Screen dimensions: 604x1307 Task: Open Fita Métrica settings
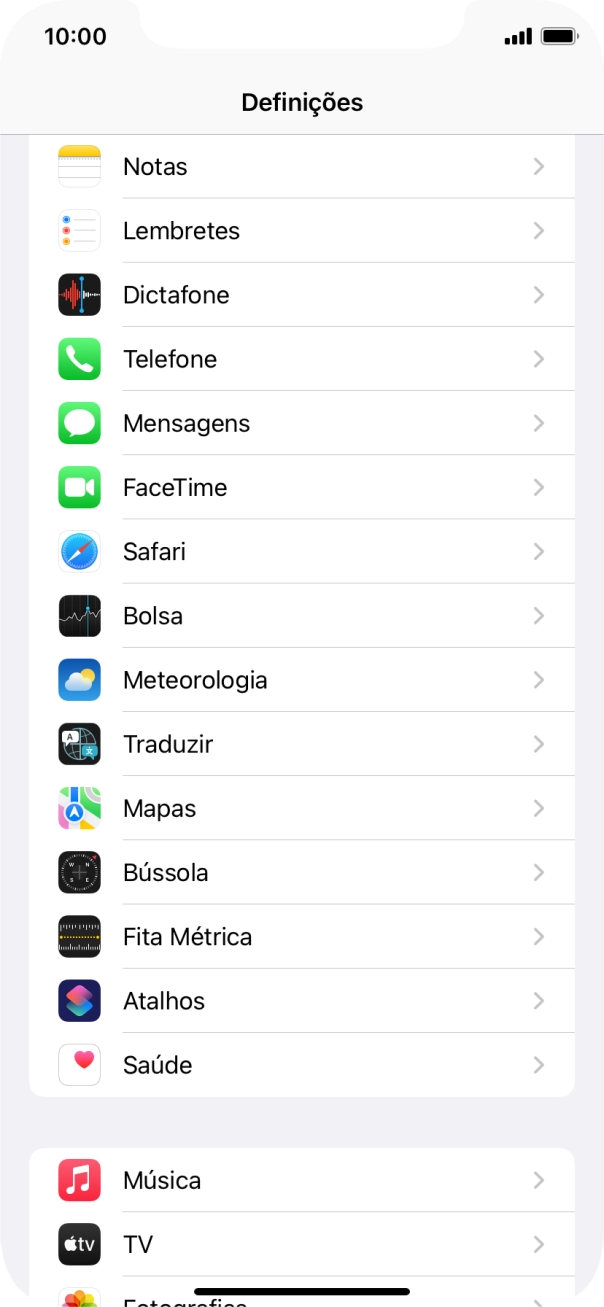pyautogui.click(x=300, y=937)
